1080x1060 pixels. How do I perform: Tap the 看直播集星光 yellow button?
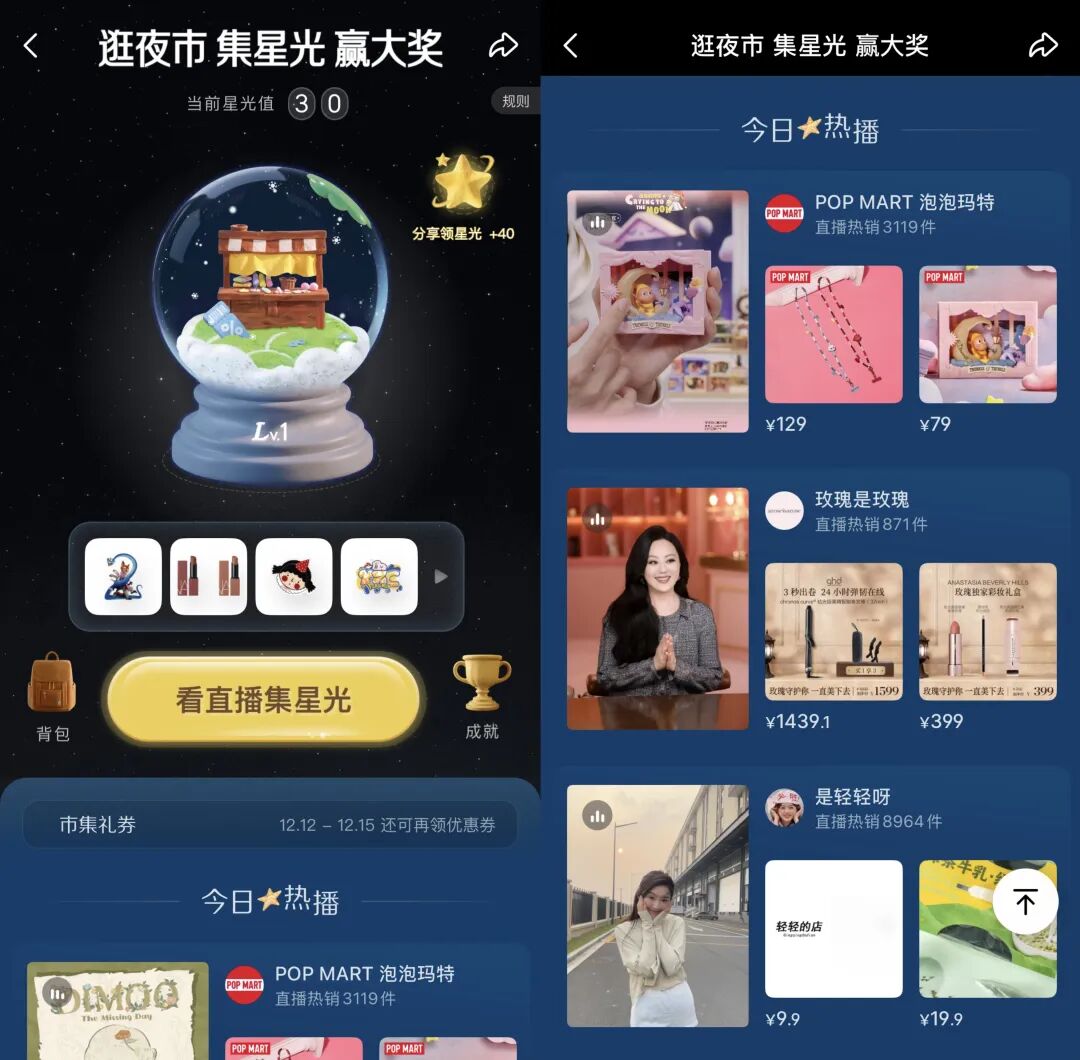pyautogui.click(x=263, y=700)
